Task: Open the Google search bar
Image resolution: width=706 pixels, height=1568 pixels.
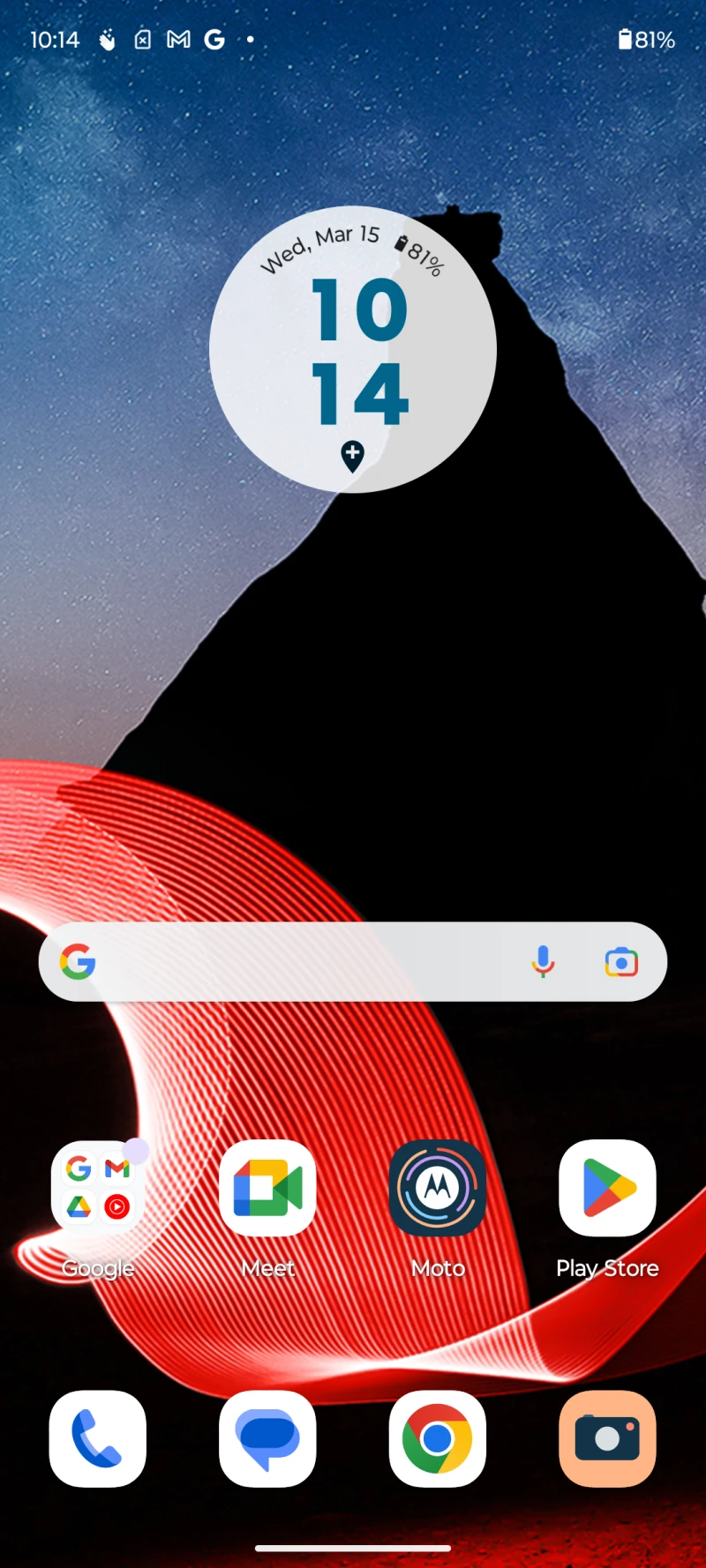Action: pos(300,961)
